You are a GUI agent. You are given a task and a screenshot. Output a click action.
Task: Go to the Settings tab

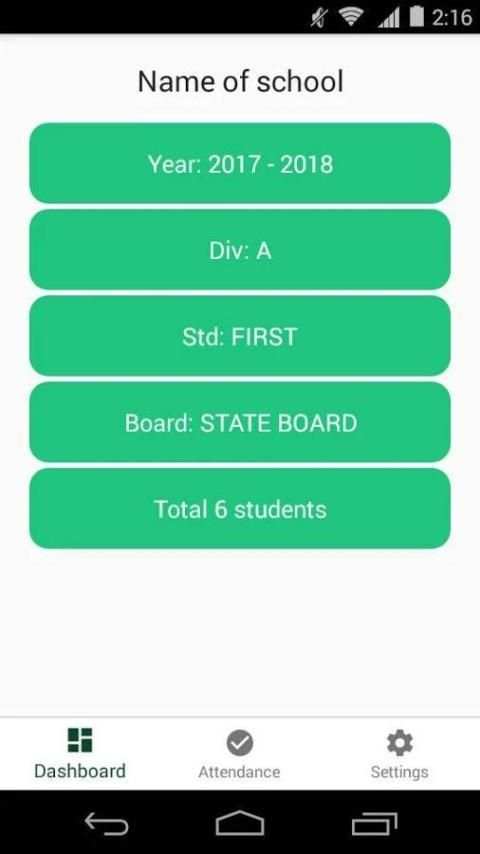click(399, 754)
